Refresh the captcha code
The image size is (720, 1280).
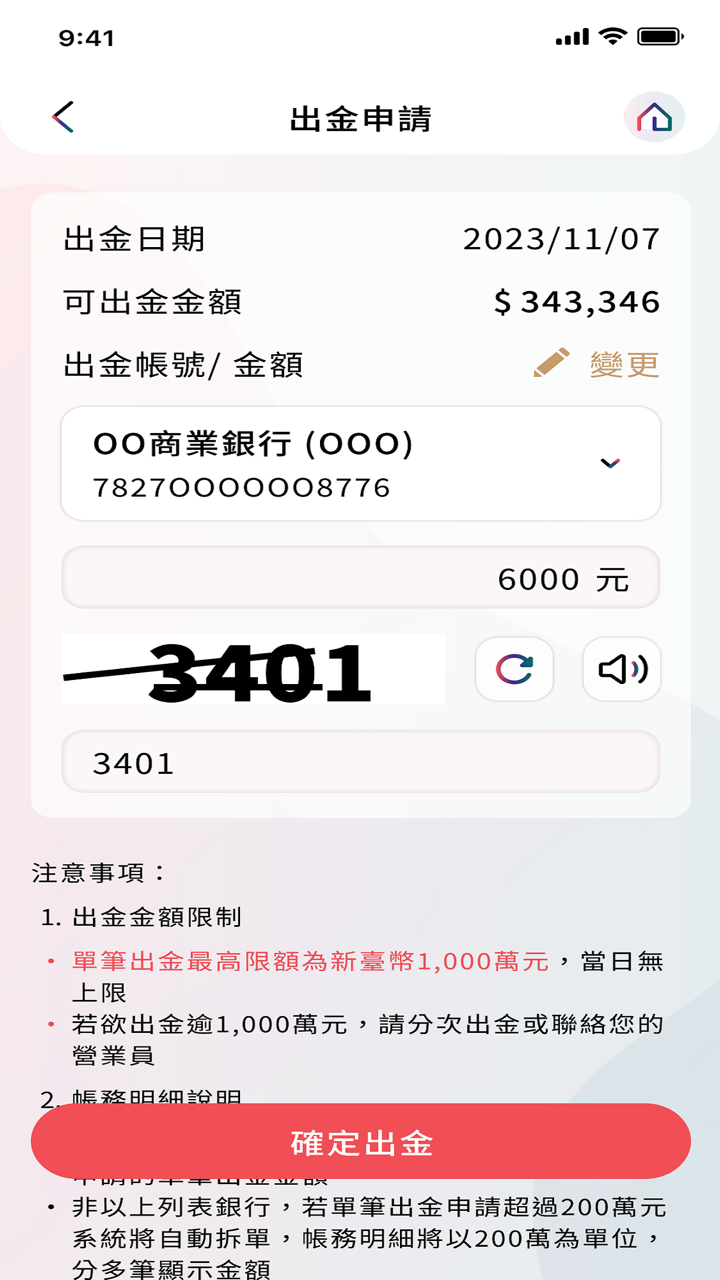[514, 669]
